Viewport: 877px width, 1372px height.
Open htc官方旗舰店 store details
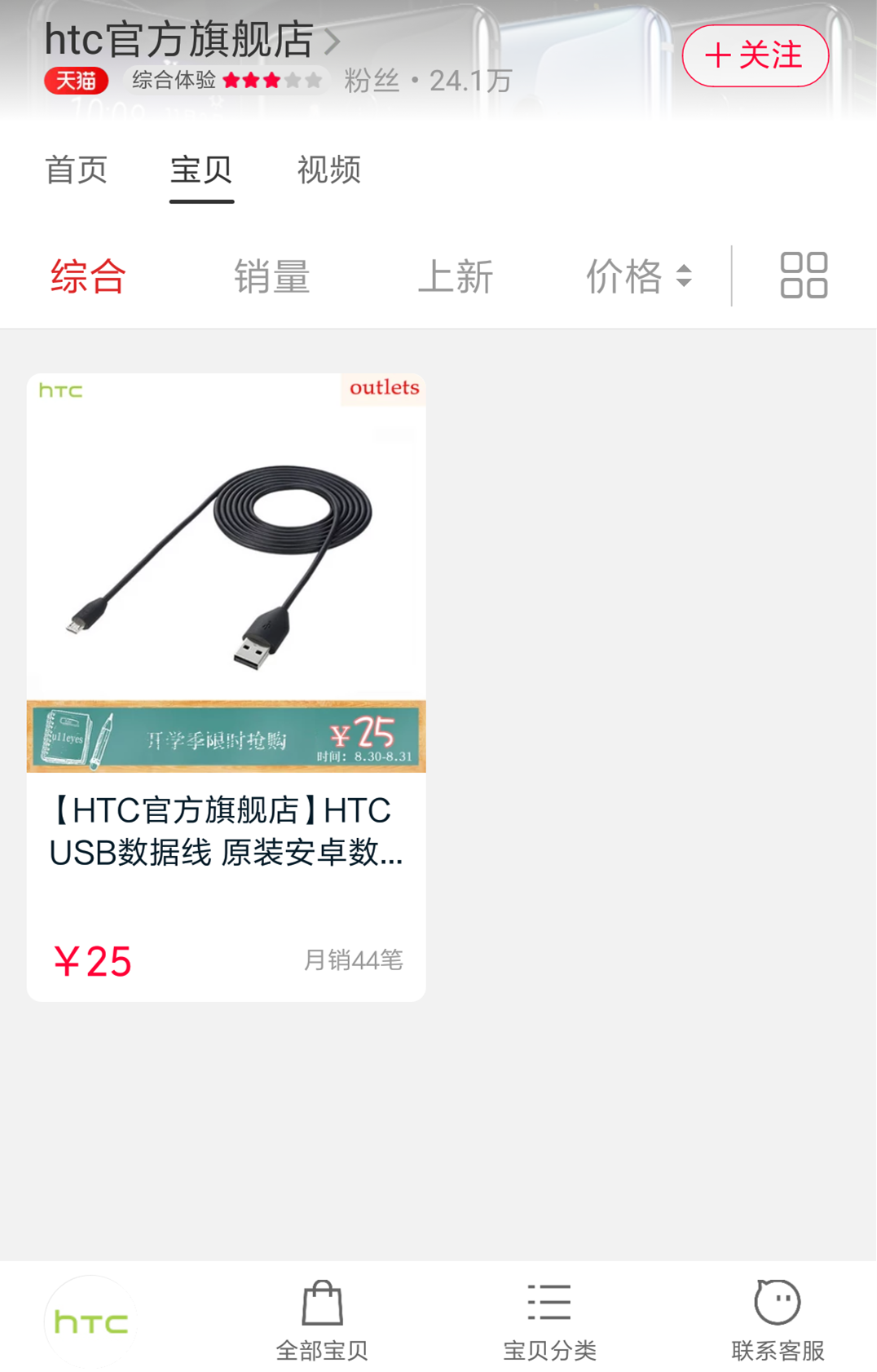tap(192, 39)
